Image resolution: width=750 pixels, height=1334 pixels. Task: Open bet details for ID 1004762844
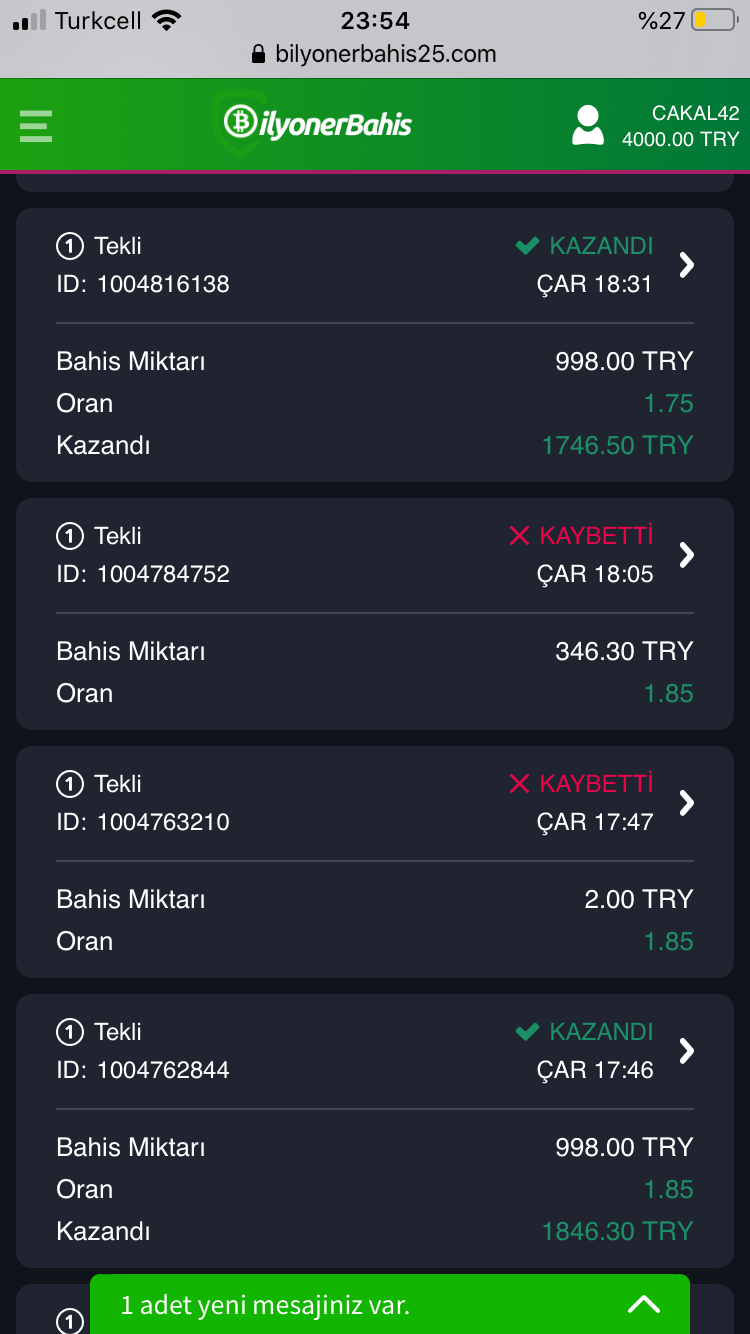pyautogui.click(x=687, y=1051)
